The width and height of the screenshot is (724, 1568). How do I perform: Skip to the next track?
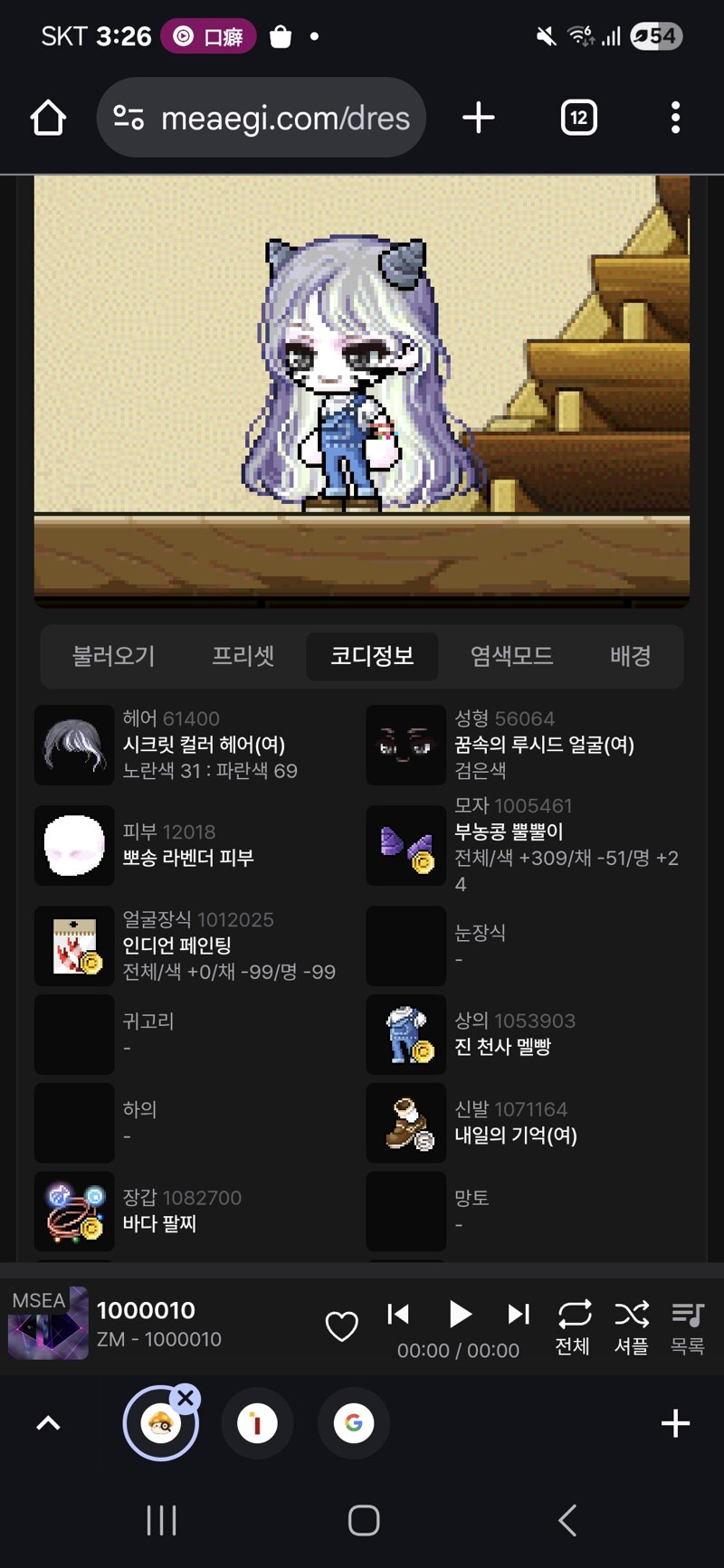pyautogui.click(x=519, y=1314)
